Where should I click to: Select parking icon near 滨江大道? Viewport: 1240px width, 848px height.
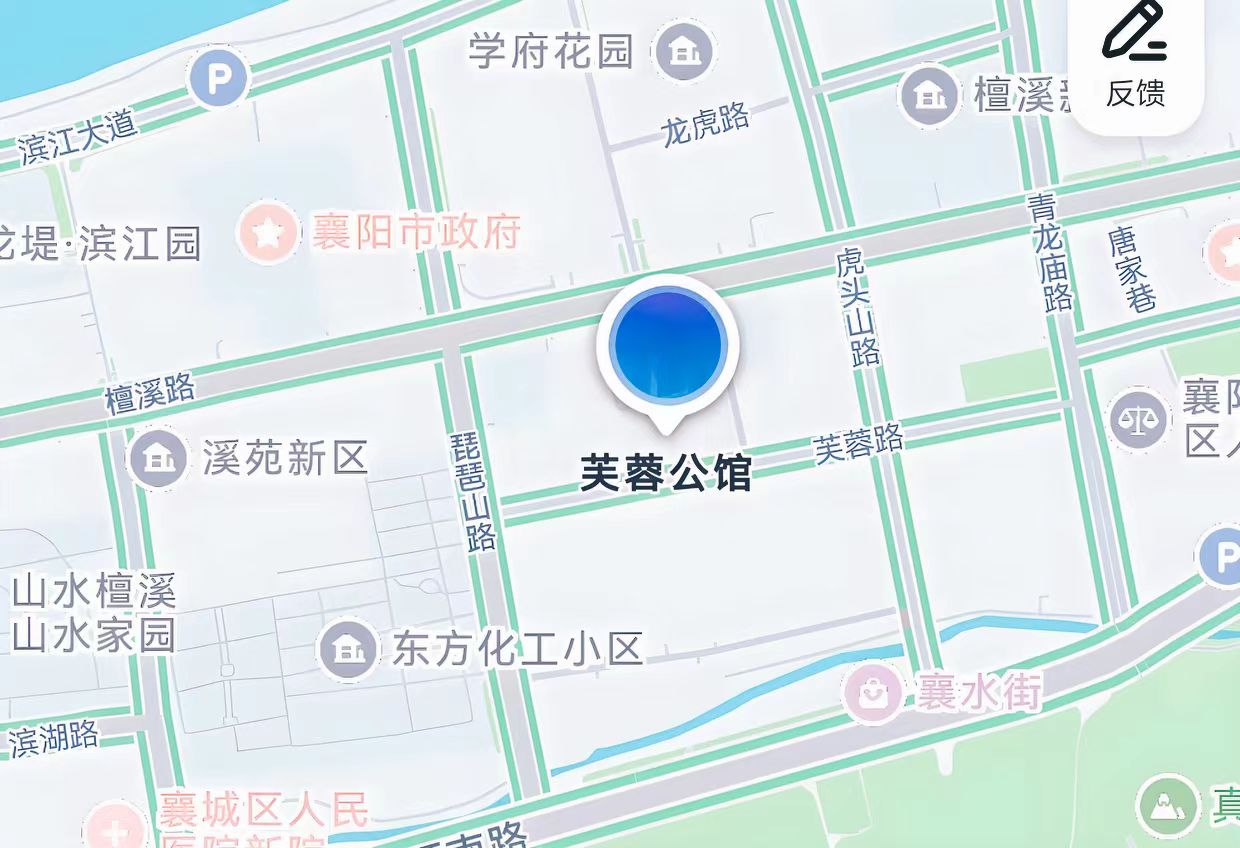tap(219, 78)
